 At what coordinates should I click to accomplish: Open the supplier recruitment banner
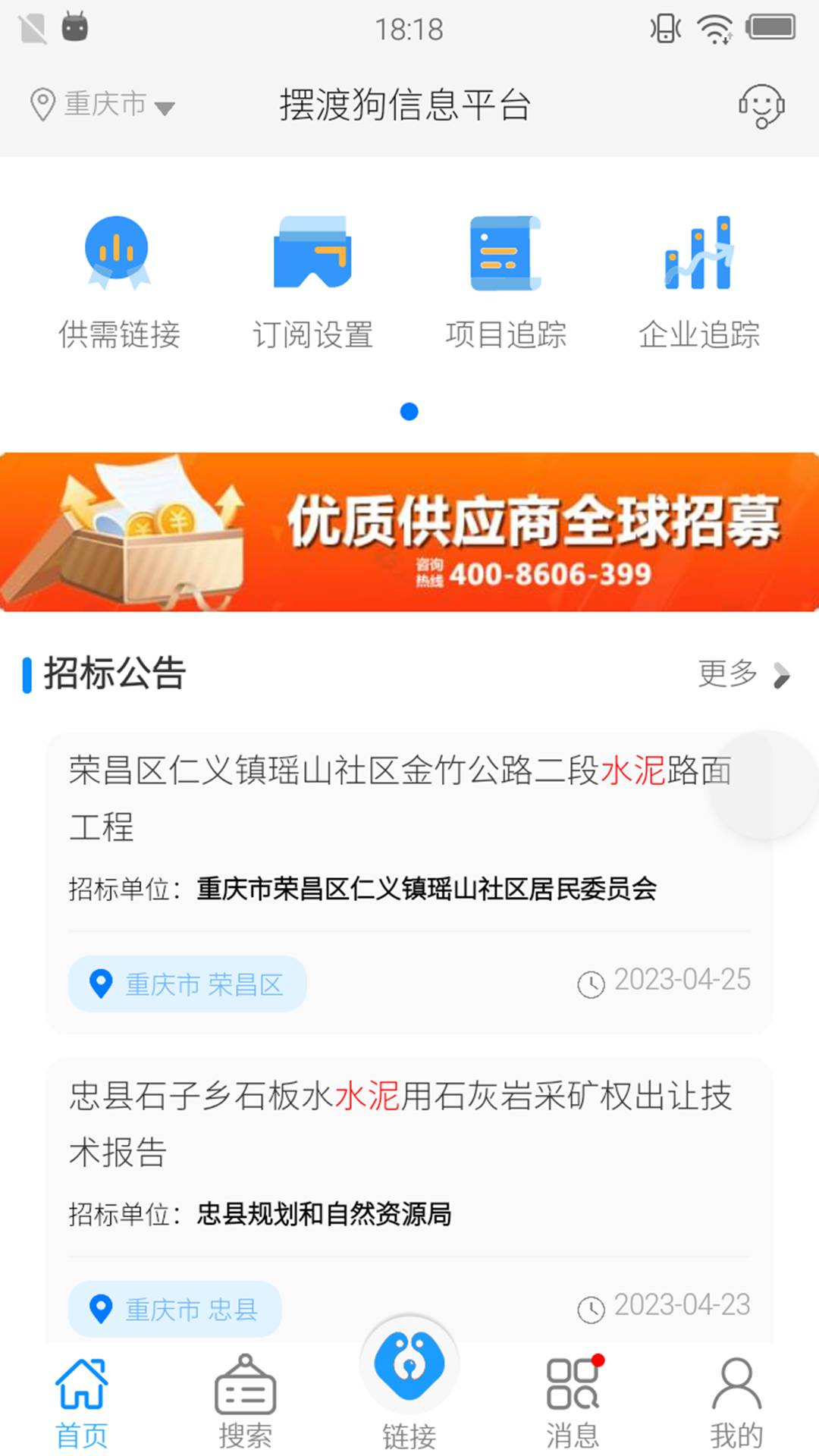[x=409, y=531]
